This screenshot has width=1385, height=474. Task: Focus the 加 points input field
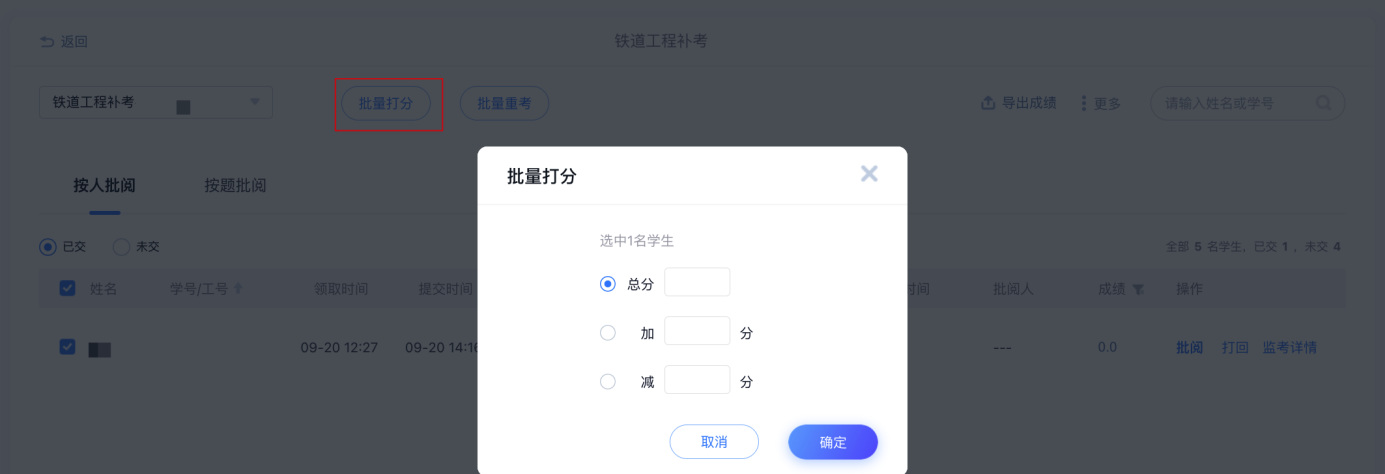[x=697, y=332]
